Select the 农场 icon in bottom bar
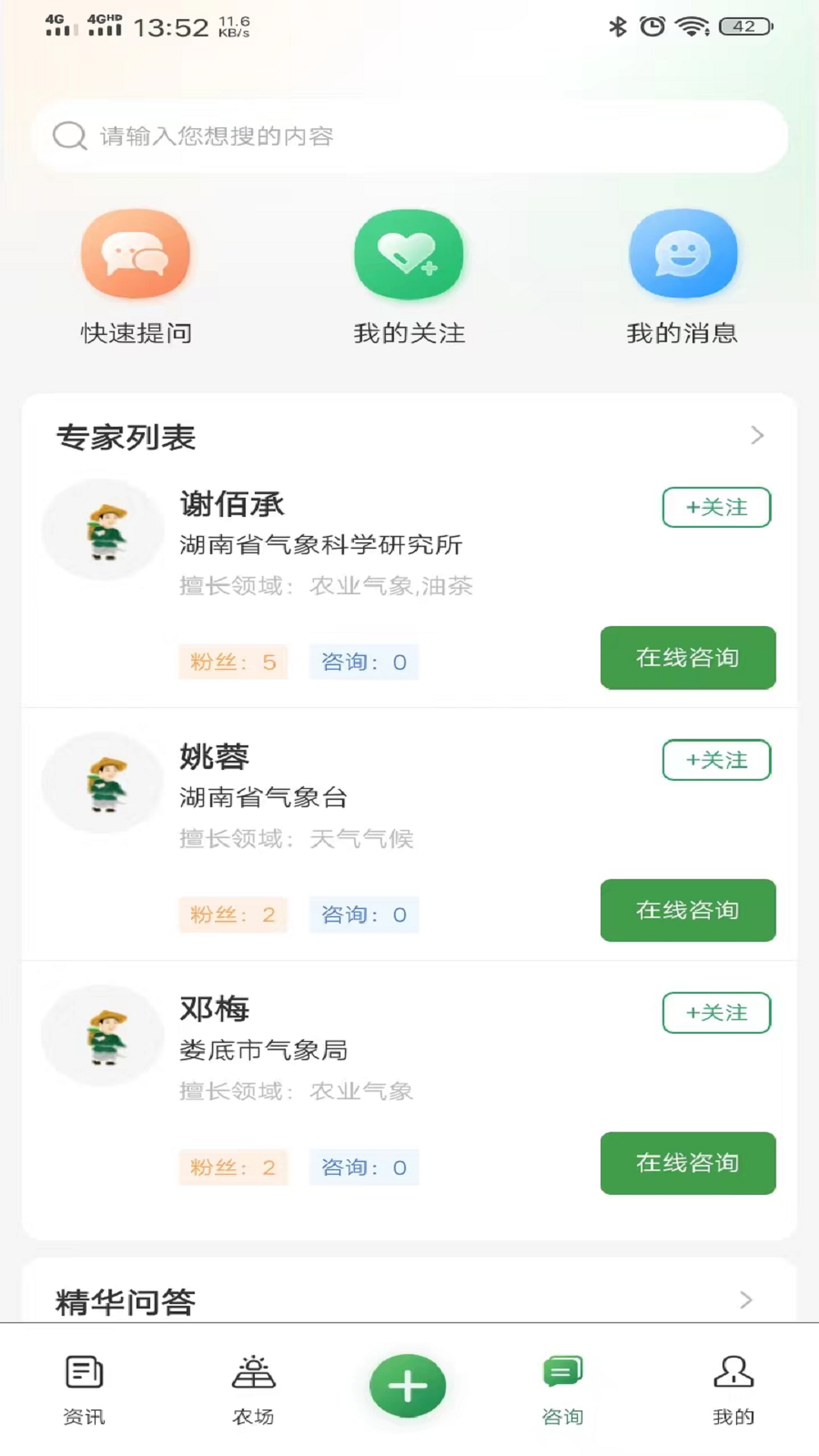819x1456 pixels. pyautogui.click(x=252, y=1370)
